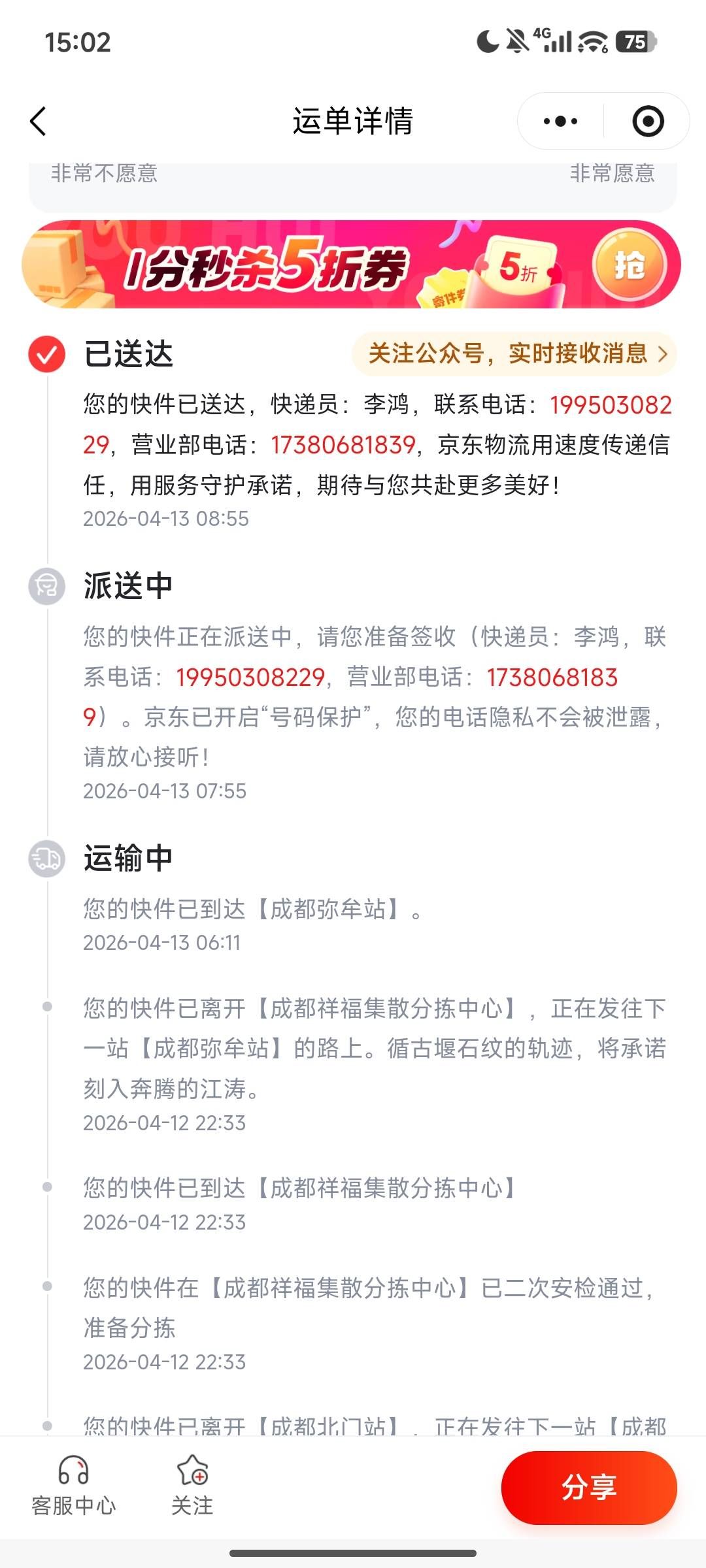Follow 关注公众号，实时接收消息 link

click(514, 354)
